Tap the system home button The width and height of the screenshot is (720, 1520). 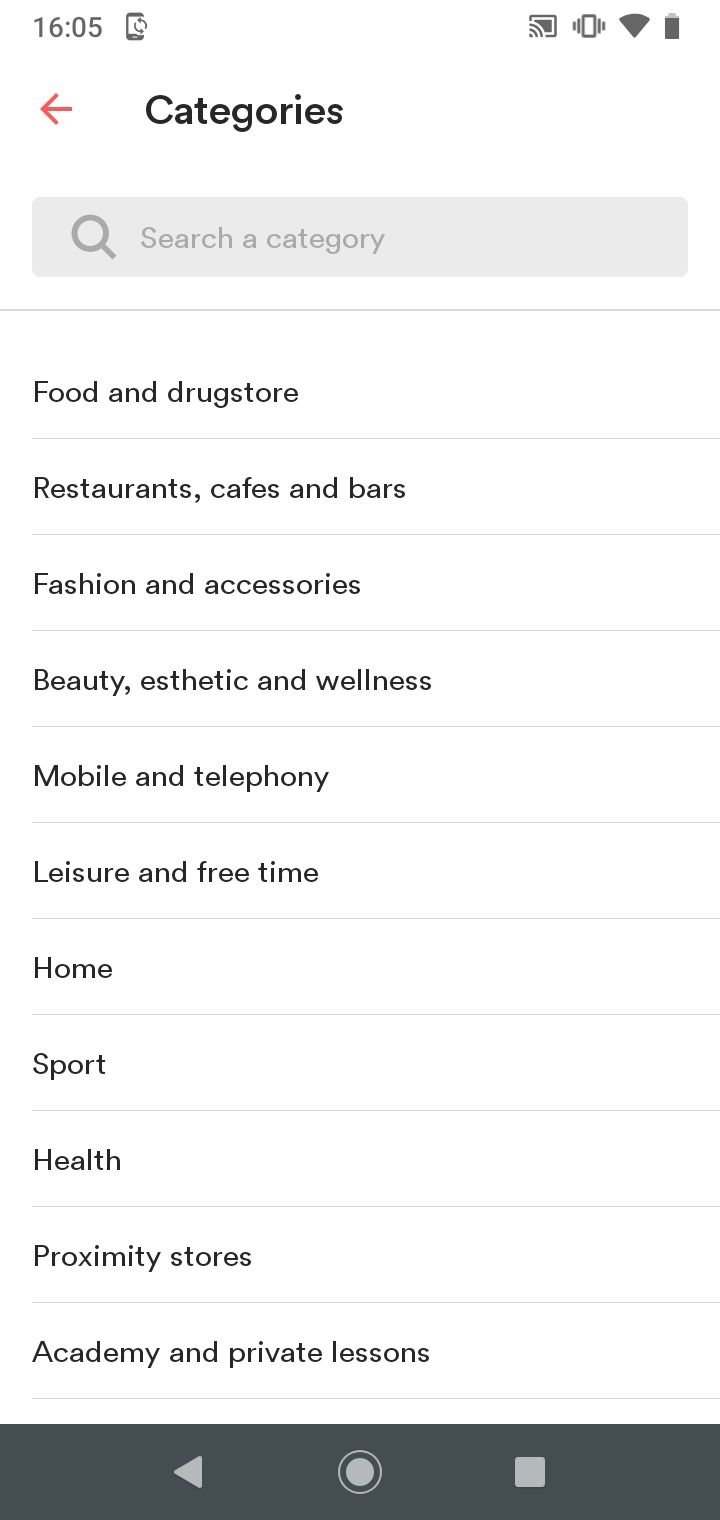[x=360, y=1472]
